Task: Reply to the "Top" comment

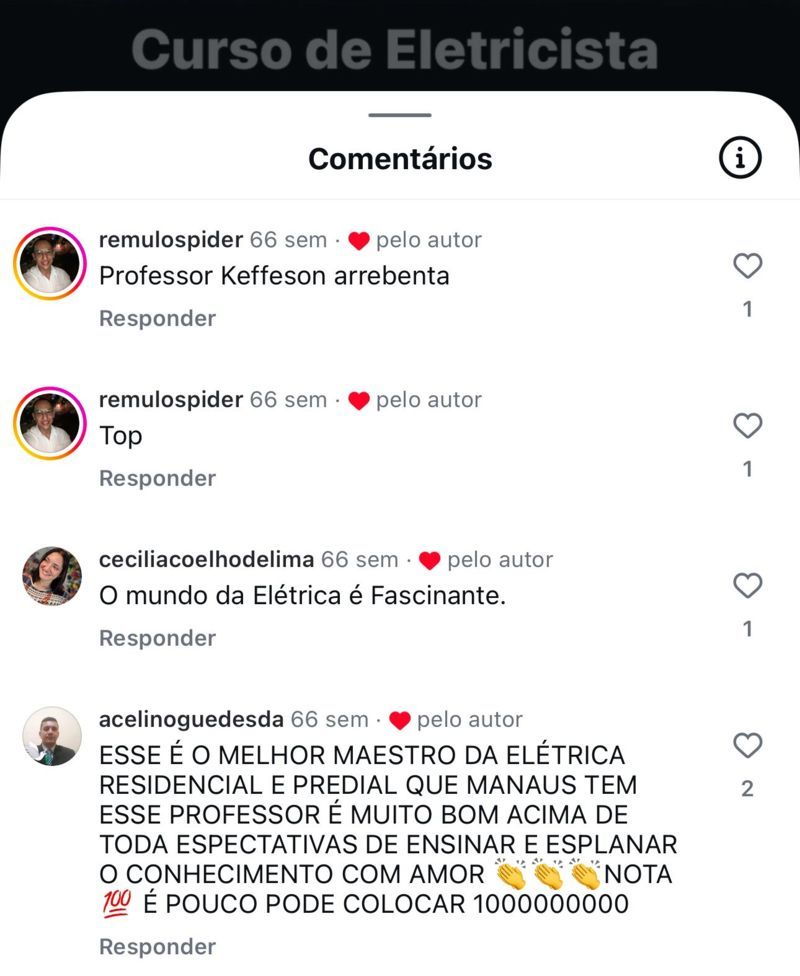Action: click(157, 478)
